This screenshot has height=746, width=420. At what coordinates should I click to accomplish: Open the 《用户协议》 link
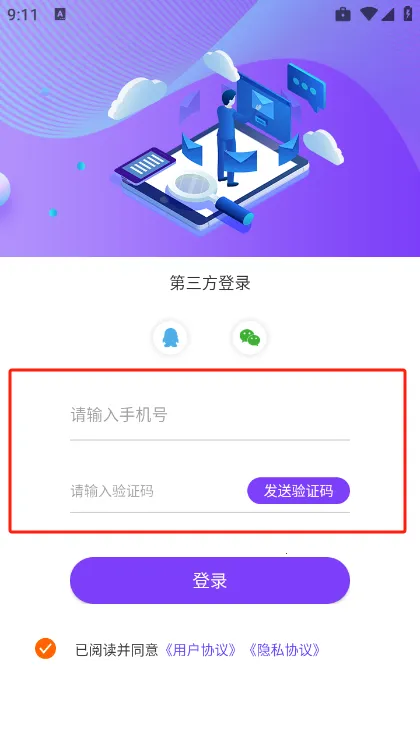tap(200, 650)
